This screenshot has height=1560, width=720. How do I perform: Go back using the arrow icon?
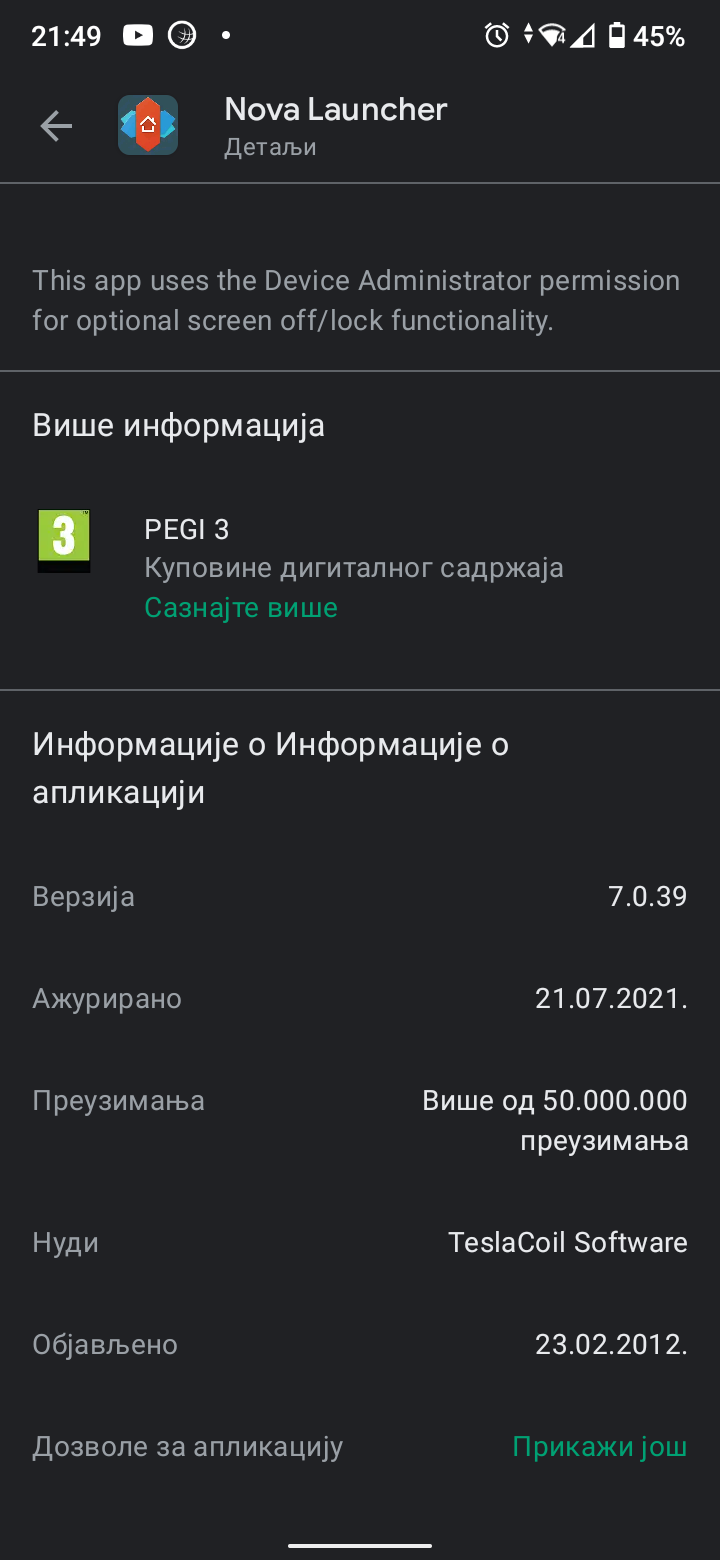coord(56,126)
